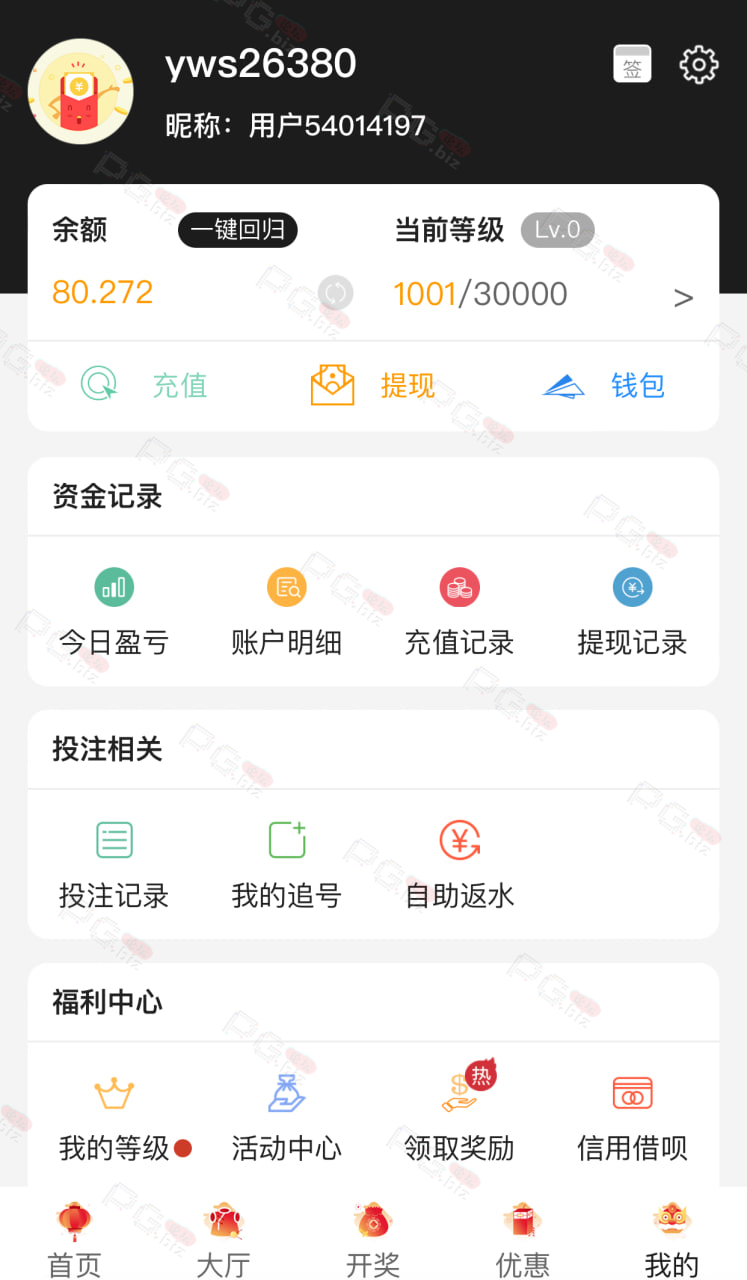The height and width of the screenshot is (1280, 747).
Task: Open 我的追号
Action: tap(287, 866)
